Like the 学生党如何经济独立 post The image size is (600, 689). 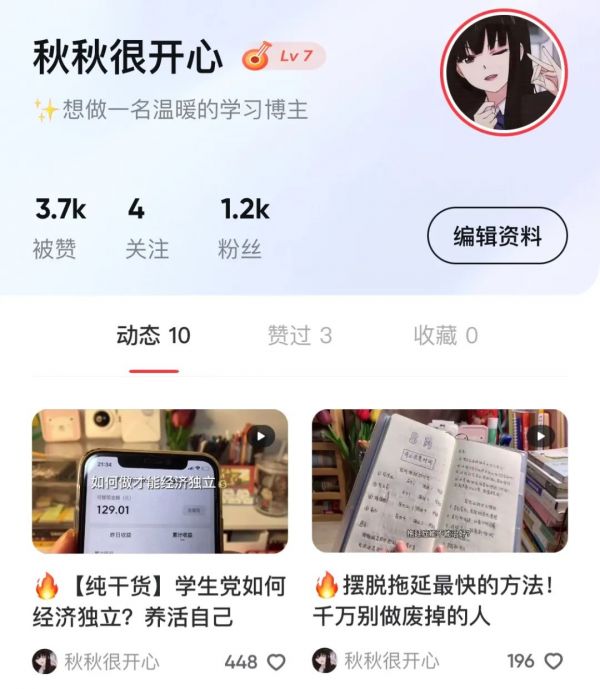276,662
